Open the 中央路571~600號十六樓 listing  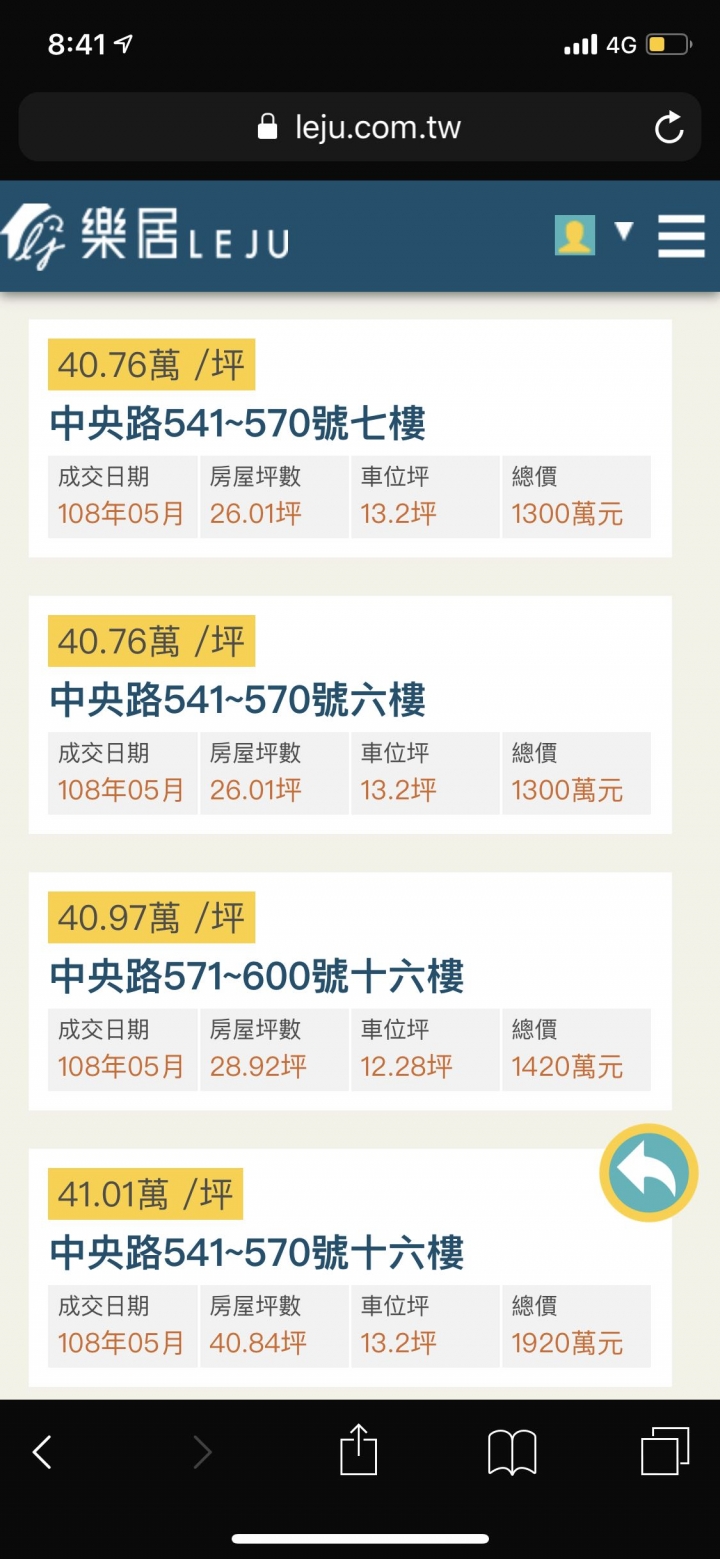click(x=257, y=976)
